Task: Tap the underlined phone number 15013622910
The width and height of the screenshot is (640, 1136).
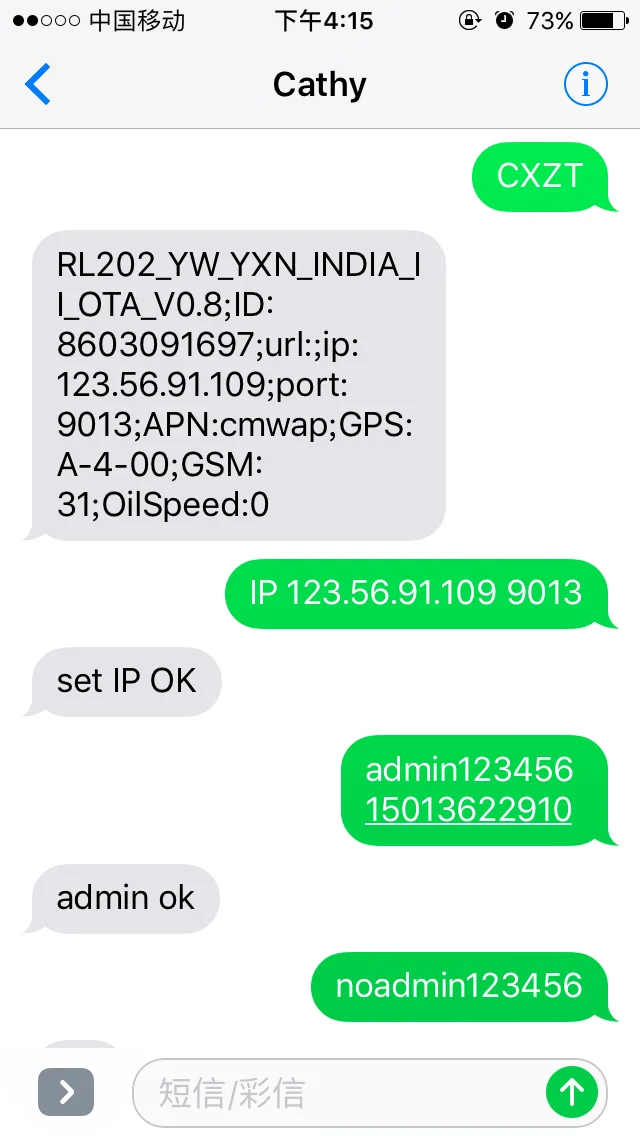Action: point(468,809)
